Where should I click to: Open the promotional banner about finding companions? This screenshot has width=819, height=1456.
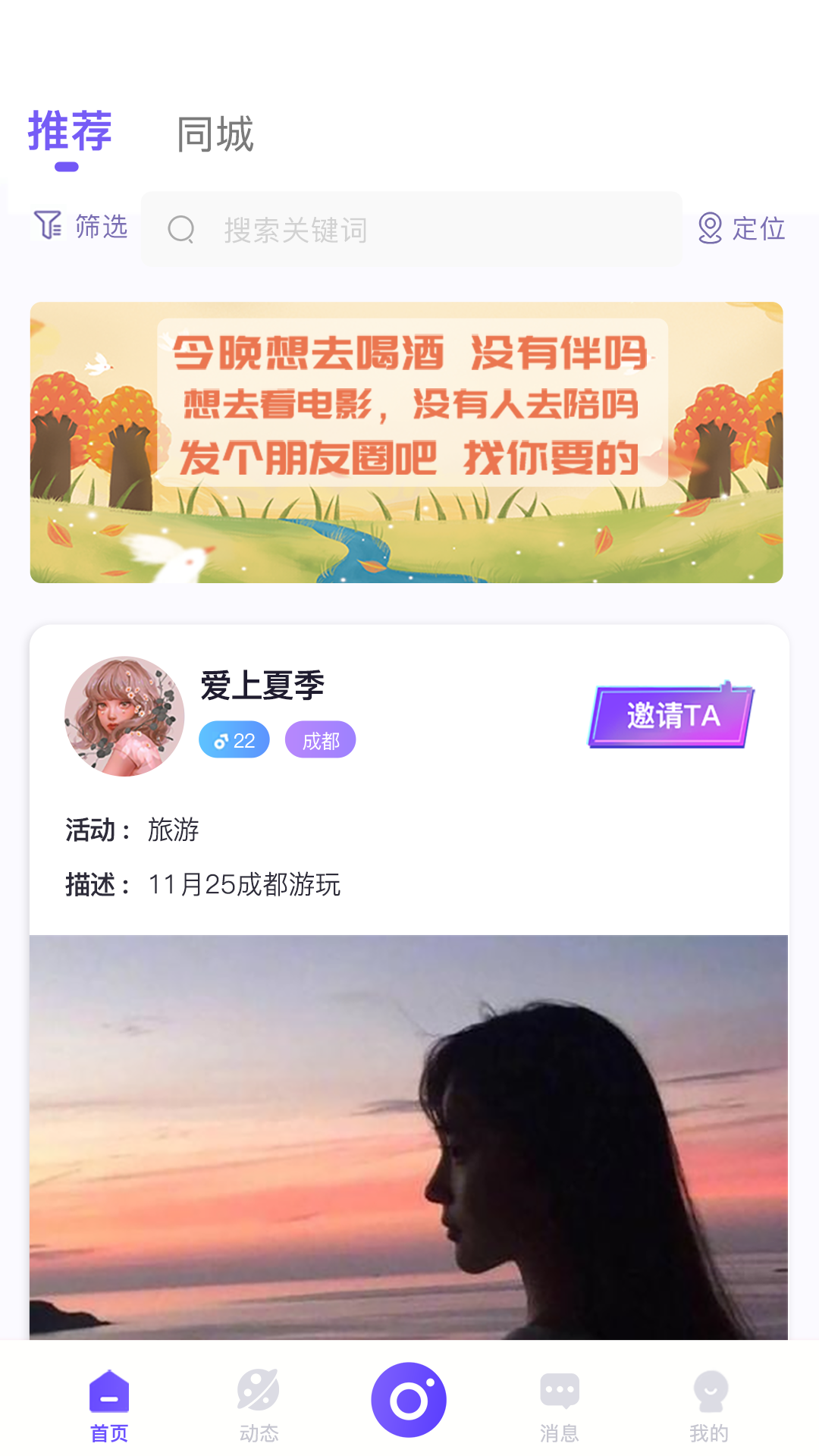(406, 442)
